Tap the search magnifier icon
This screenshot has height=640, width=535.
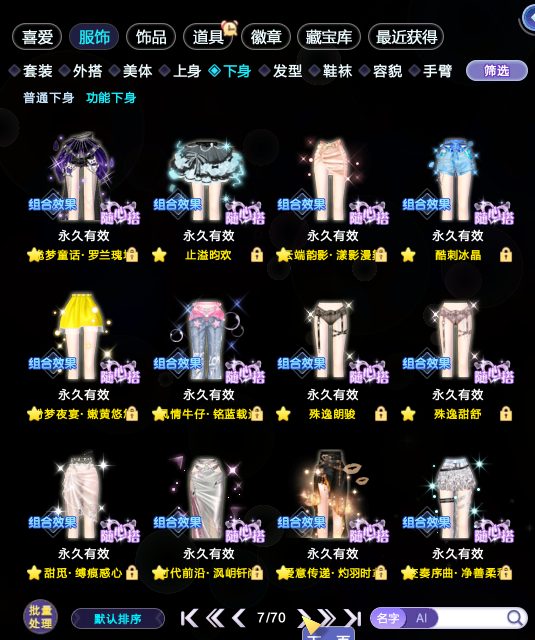[x=515, y=618]
